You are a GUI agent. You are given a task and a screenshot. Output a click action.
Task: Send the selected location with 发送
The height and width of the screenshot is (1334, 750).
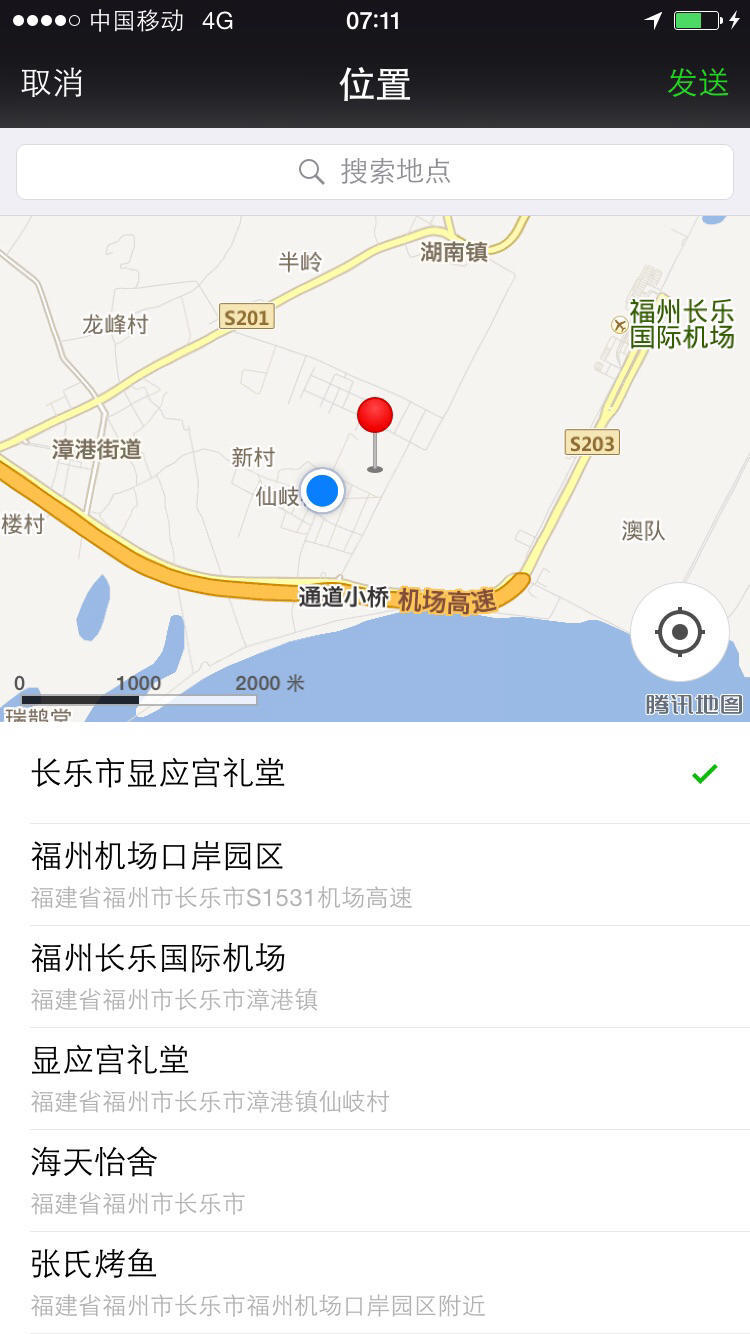pos(698,83)
